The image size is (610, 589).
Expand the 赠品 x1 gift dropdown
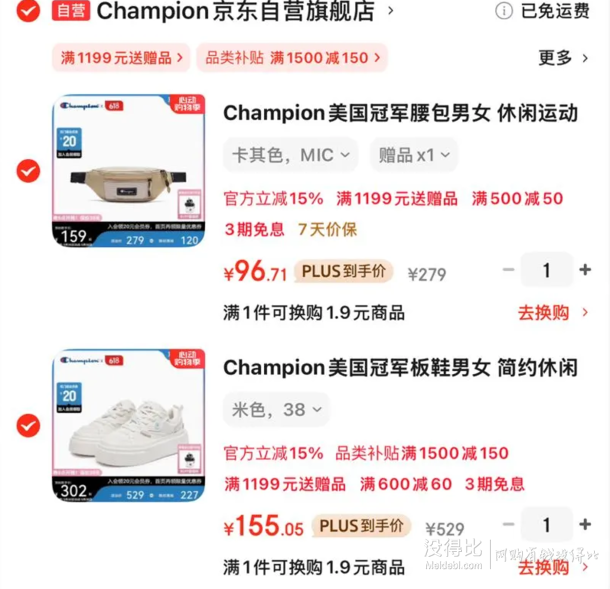[414, 155]
